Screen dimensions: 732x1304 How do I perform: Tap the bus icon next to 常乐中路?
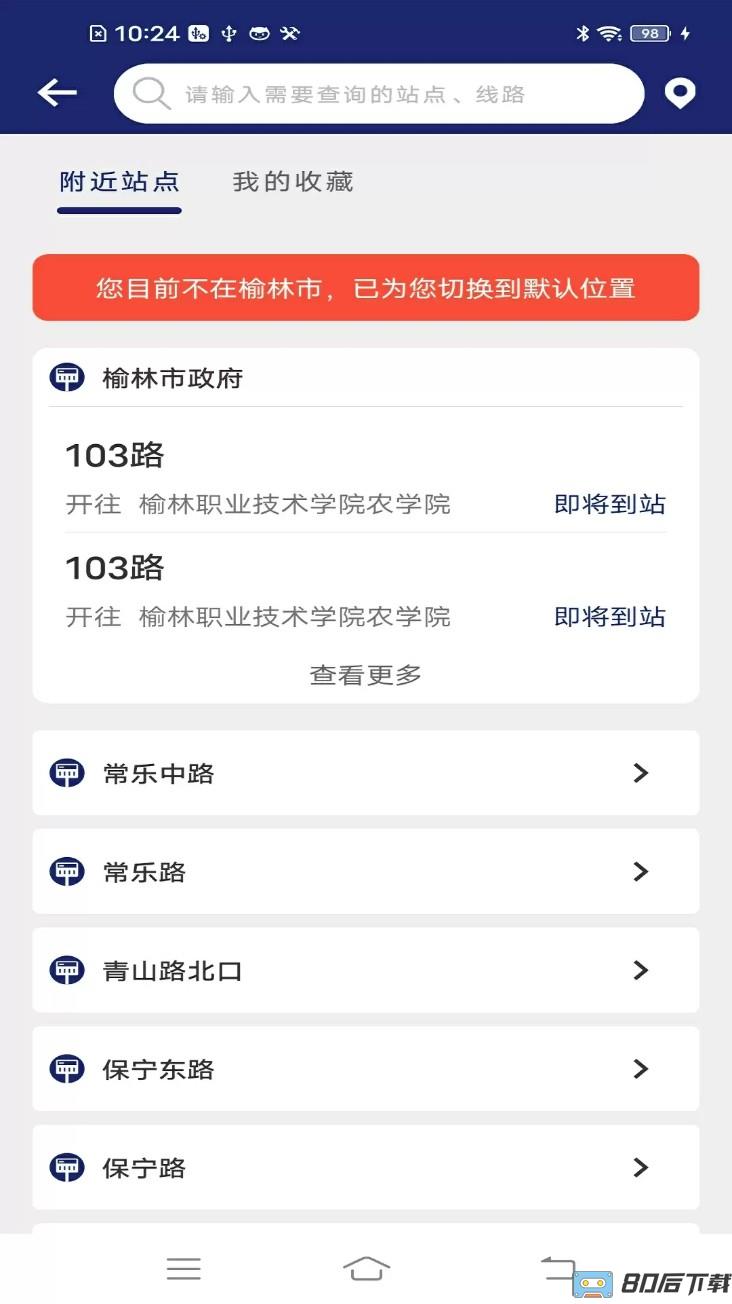[x=66, y=772]
